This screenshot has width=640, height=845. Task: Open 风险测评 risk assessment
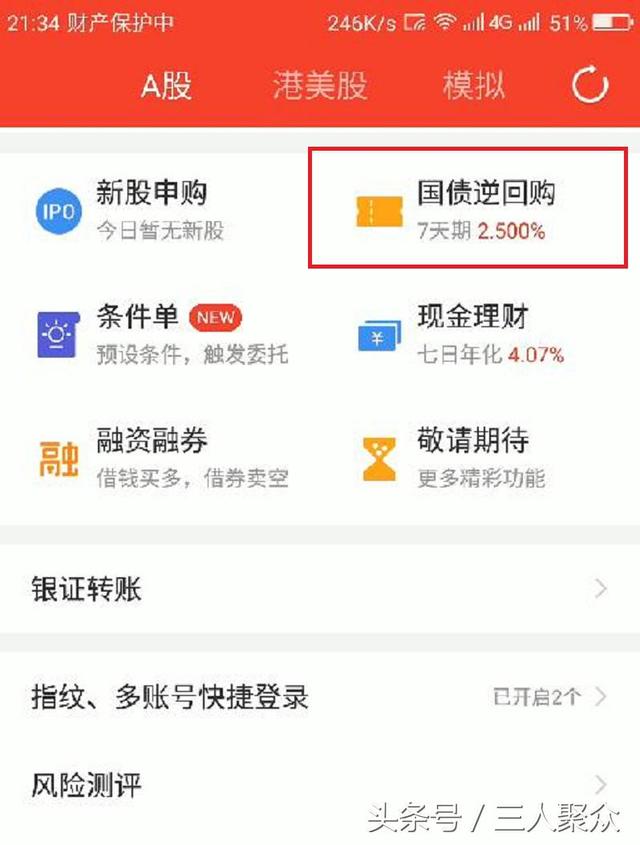tap(320, 784)
